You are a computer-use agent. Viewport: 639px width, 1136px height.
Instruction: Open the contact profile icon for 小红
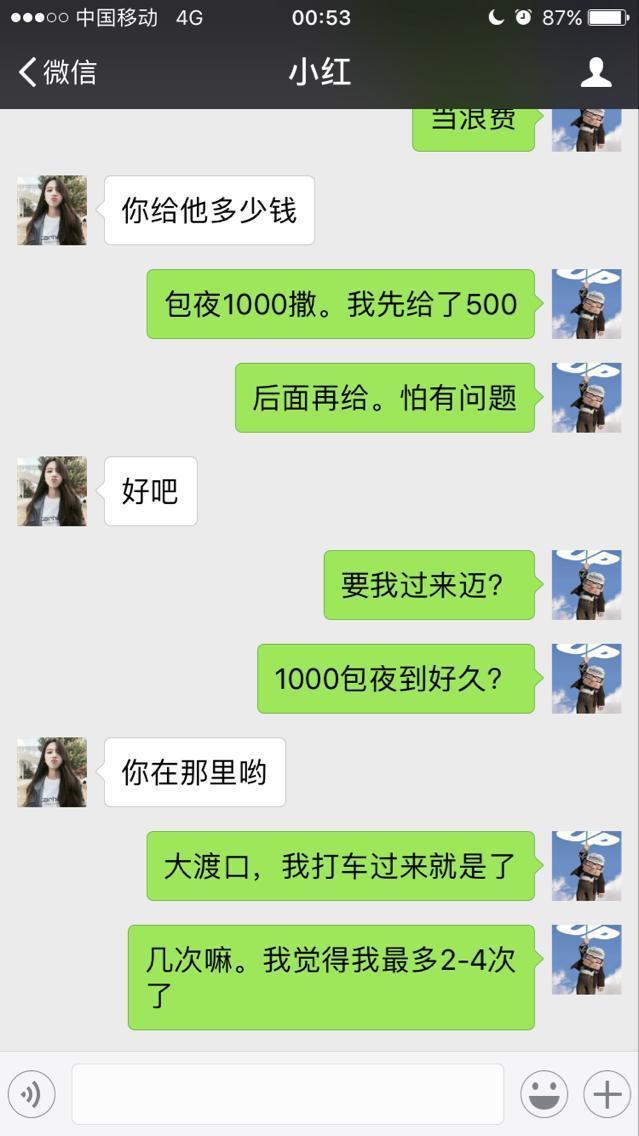pyautogui.click(x=596, y=72)
